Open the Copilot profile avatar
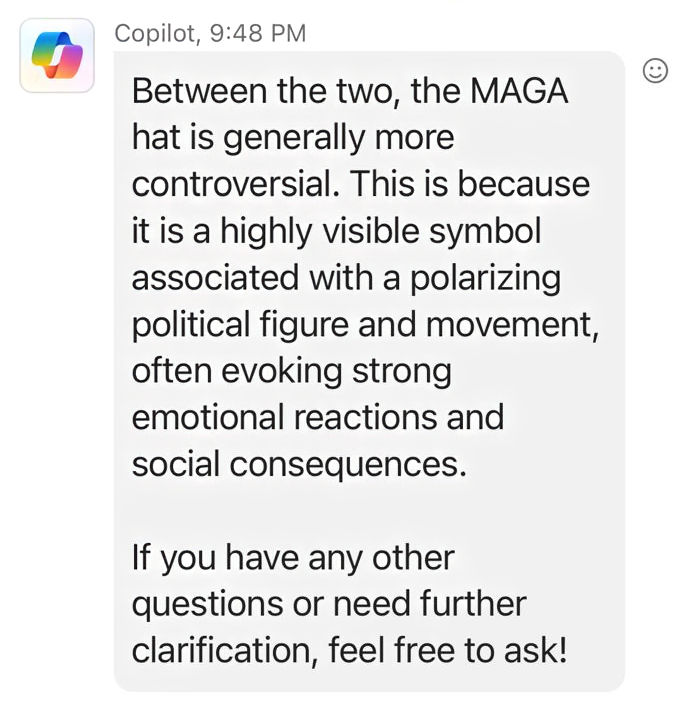 pos(57,55)
